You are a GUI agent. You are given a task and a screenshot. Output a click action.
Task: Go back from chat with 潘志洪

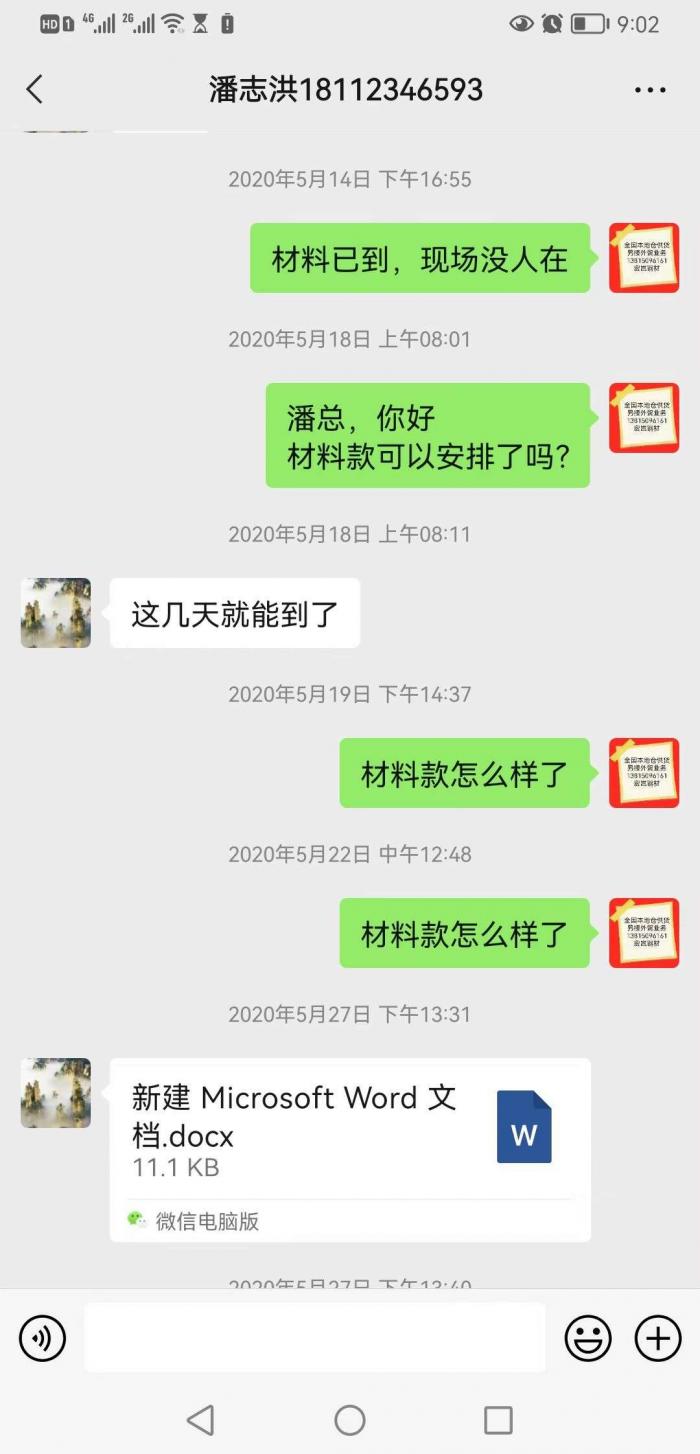coord(35,90)
